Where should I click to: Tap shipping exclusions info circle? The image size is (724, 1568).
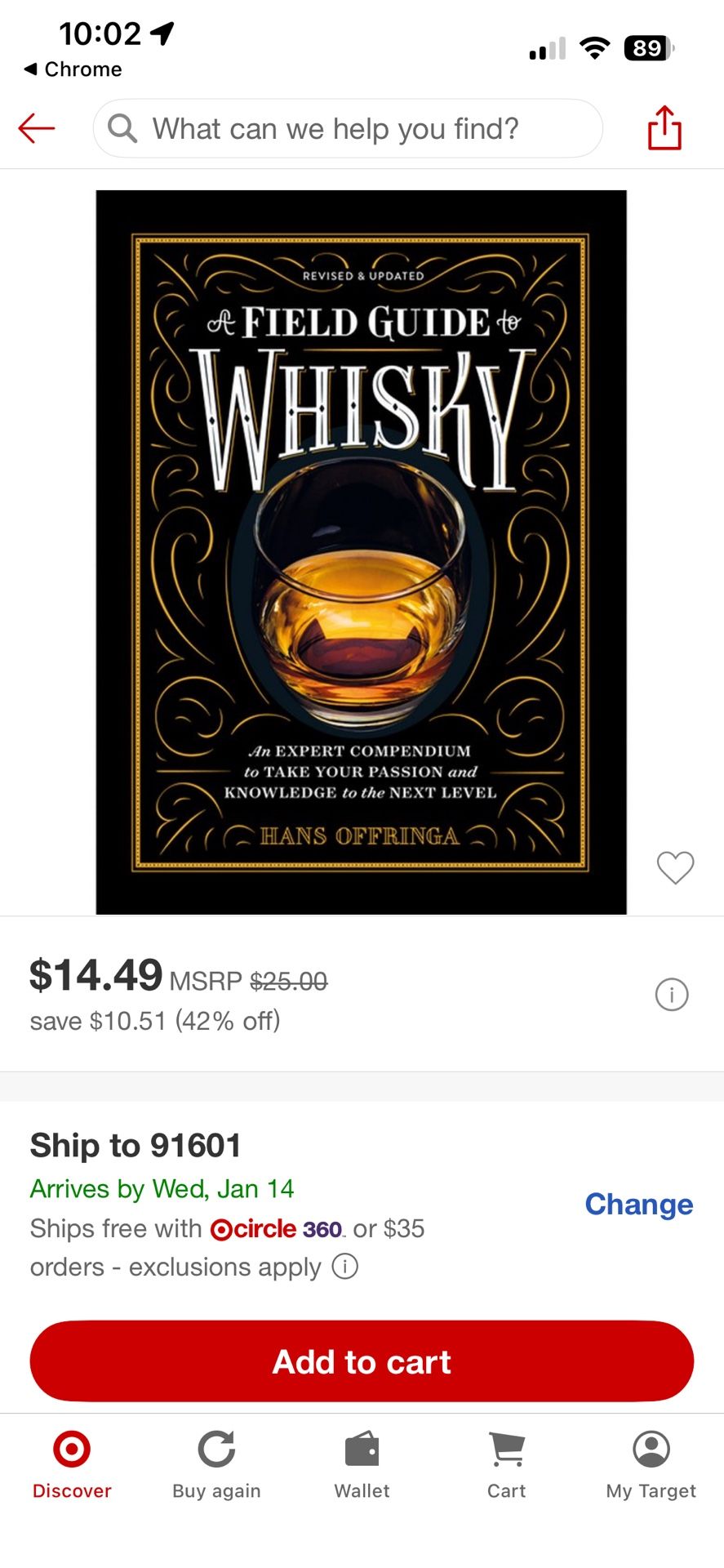(345, 1267)
